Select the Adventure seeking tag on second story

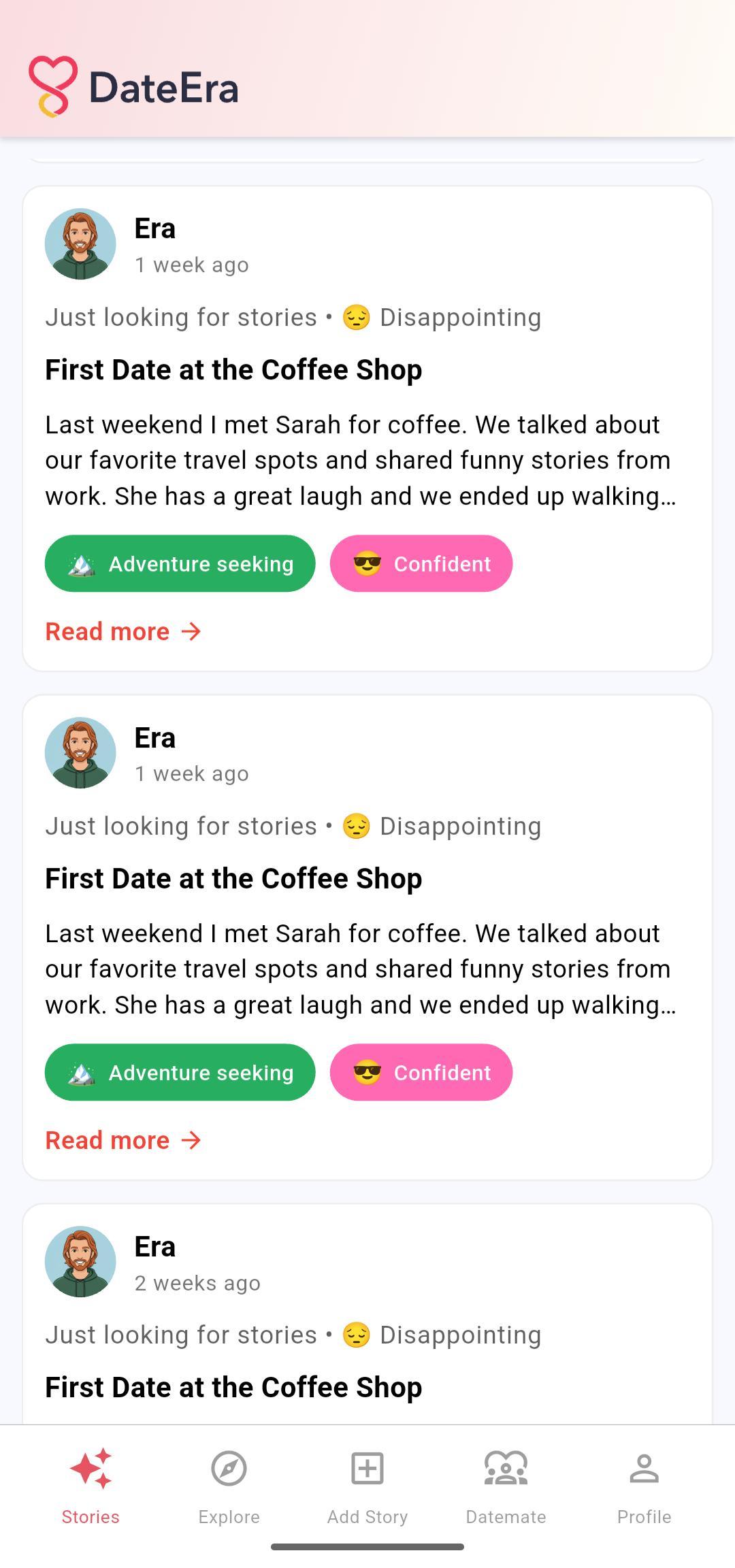coord(180,1072)
